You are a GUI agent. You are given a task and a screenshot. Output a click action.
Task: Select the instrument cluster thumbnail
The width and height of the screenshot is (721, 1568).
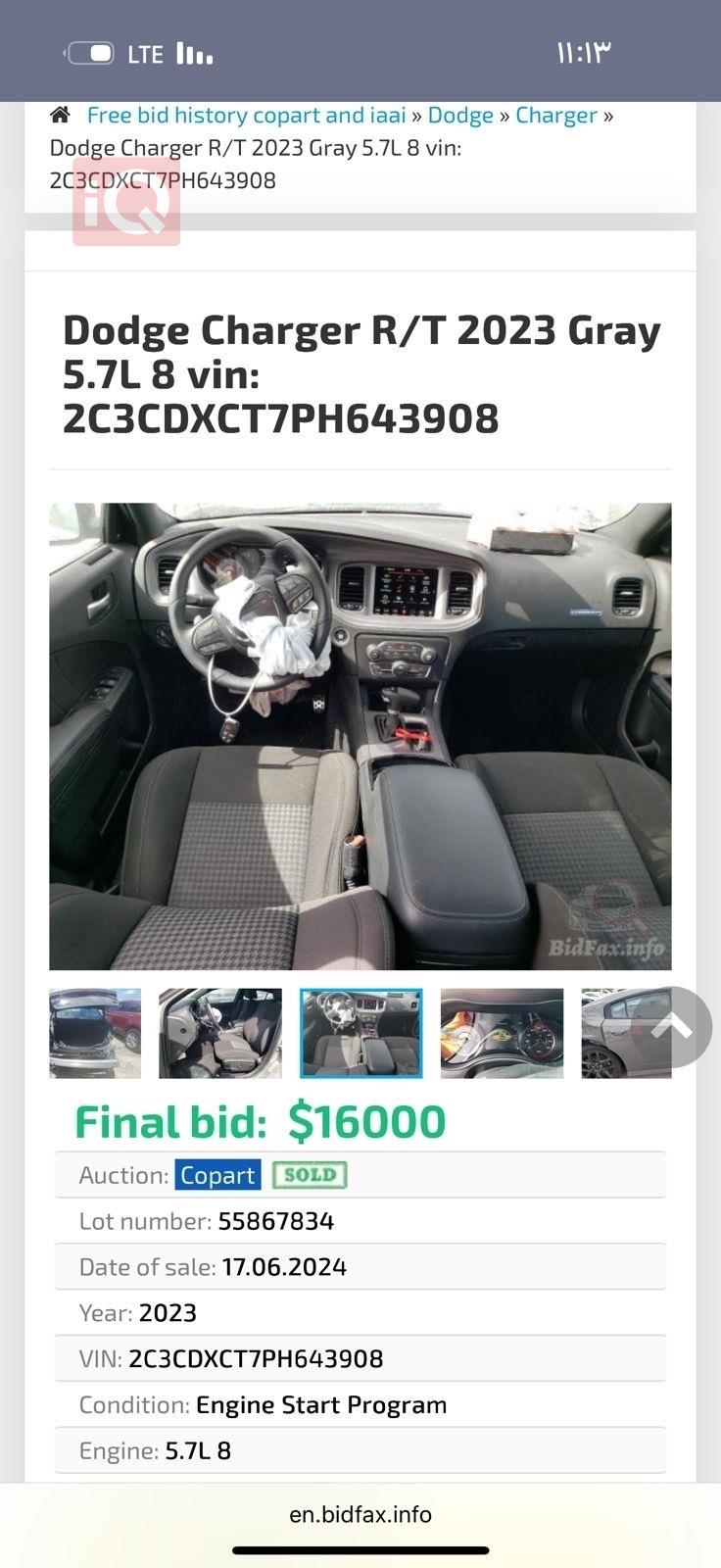[502, 1033]
